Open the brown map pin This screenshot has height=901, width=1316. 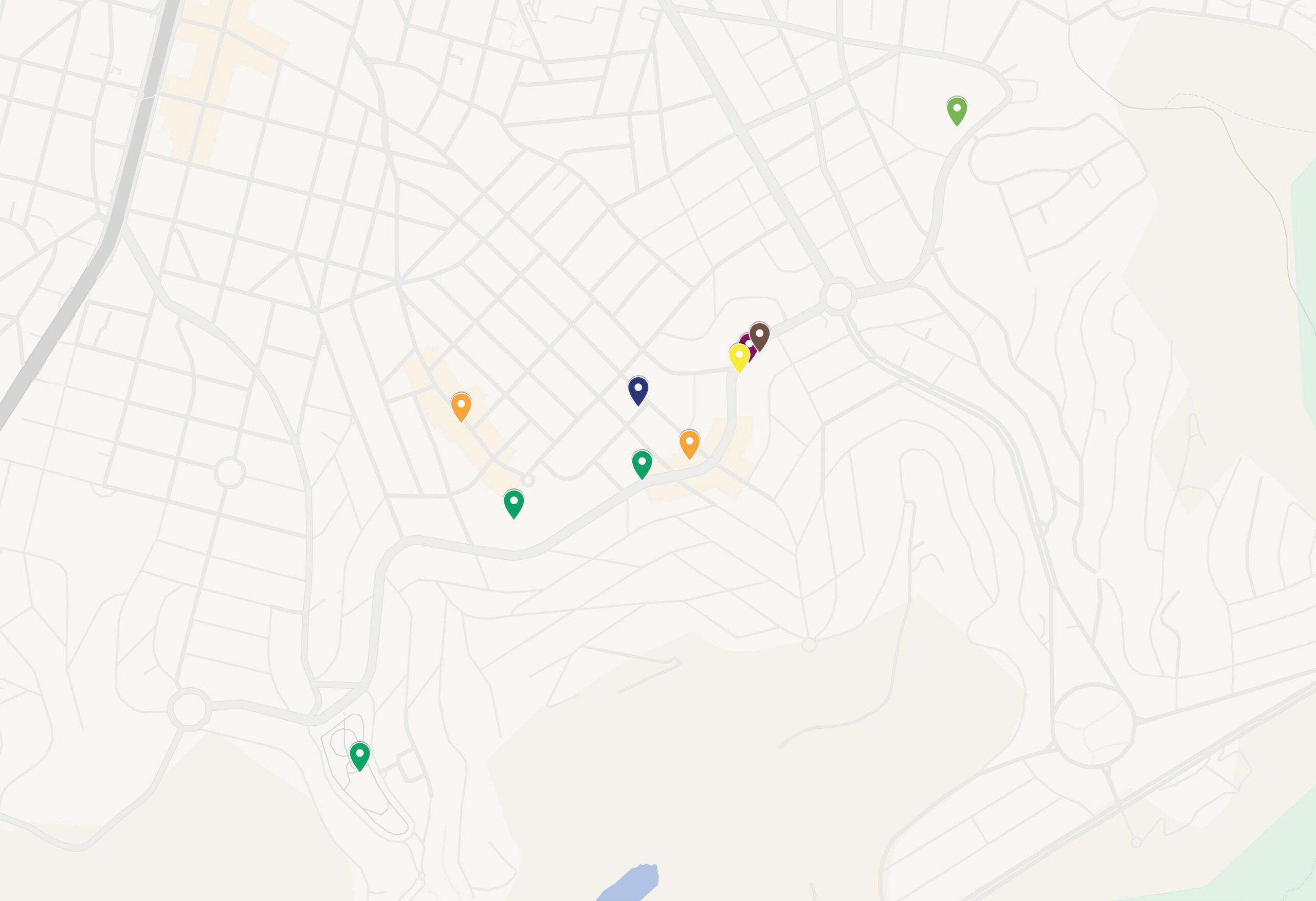(759, 335)
